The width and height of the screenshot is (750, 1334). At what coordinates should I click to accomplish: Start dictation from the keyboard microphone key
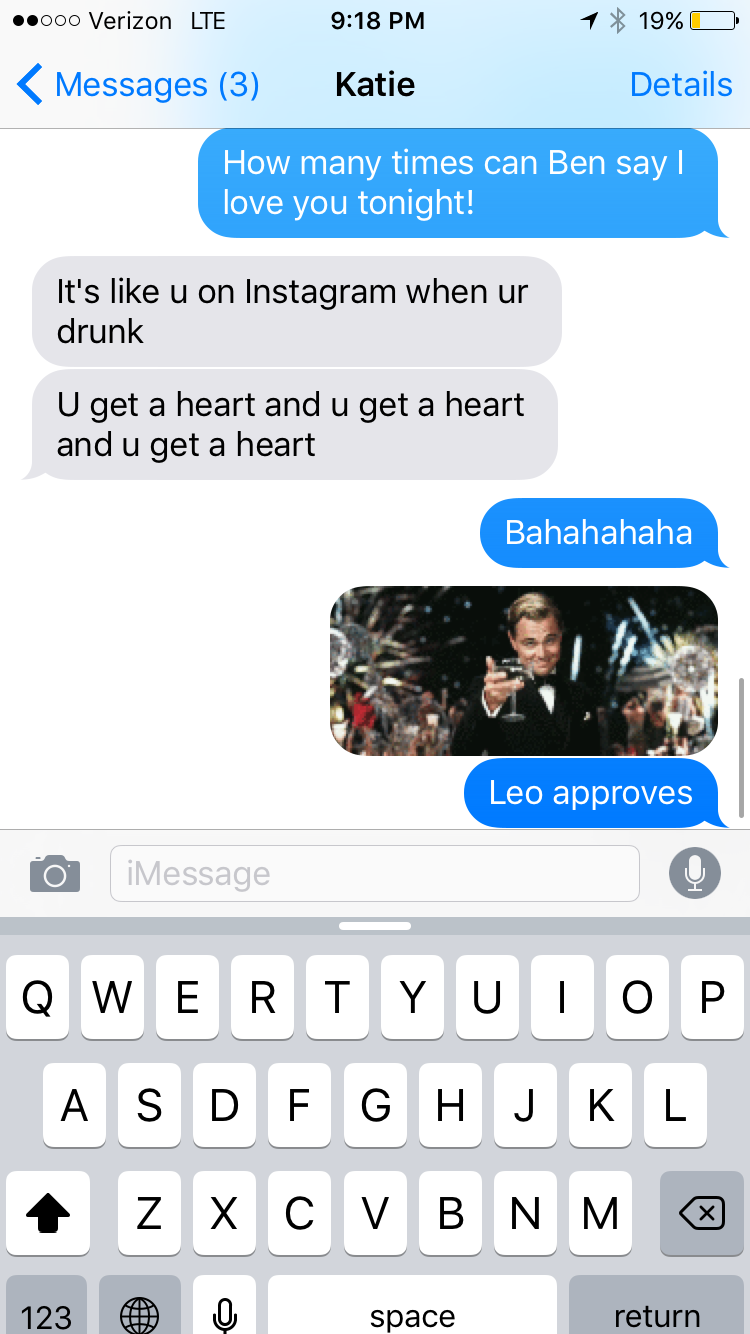click(x=225, y=1310)
